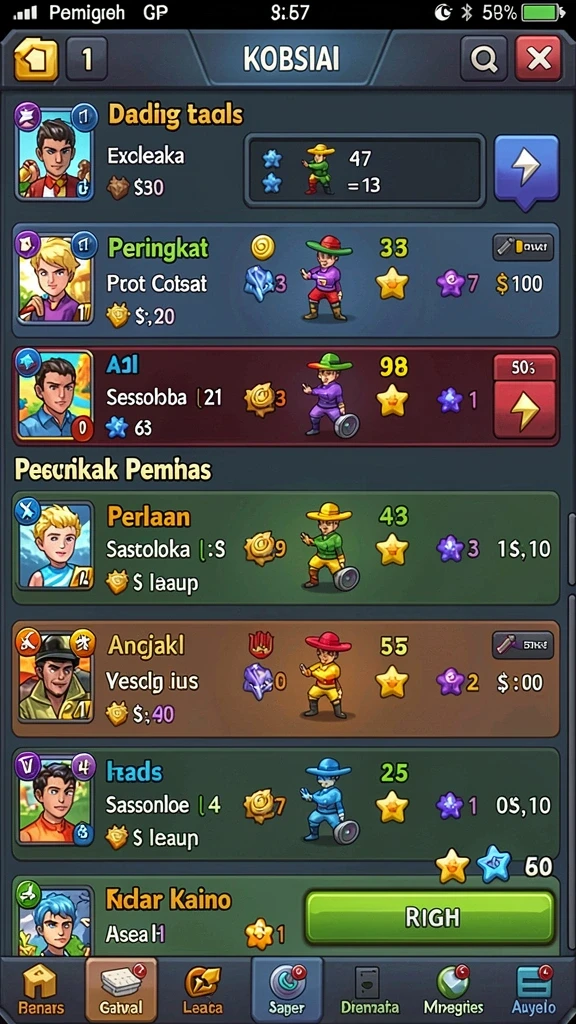The width and height of the screenshot is (576, 1024).
Task: Tap the tool button on Peringkat row
Action: [x=523, y=248]
